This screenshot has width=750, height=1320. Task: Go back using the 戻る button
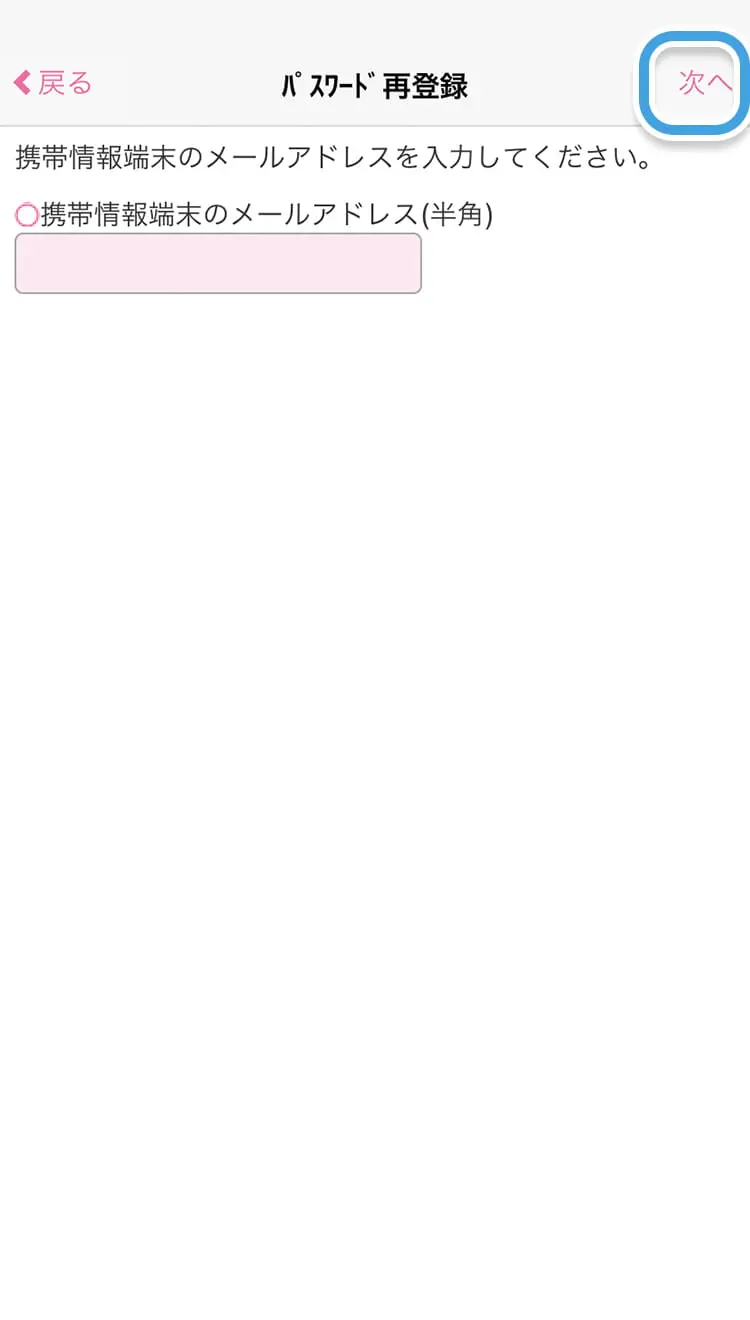tap(53, 83)
